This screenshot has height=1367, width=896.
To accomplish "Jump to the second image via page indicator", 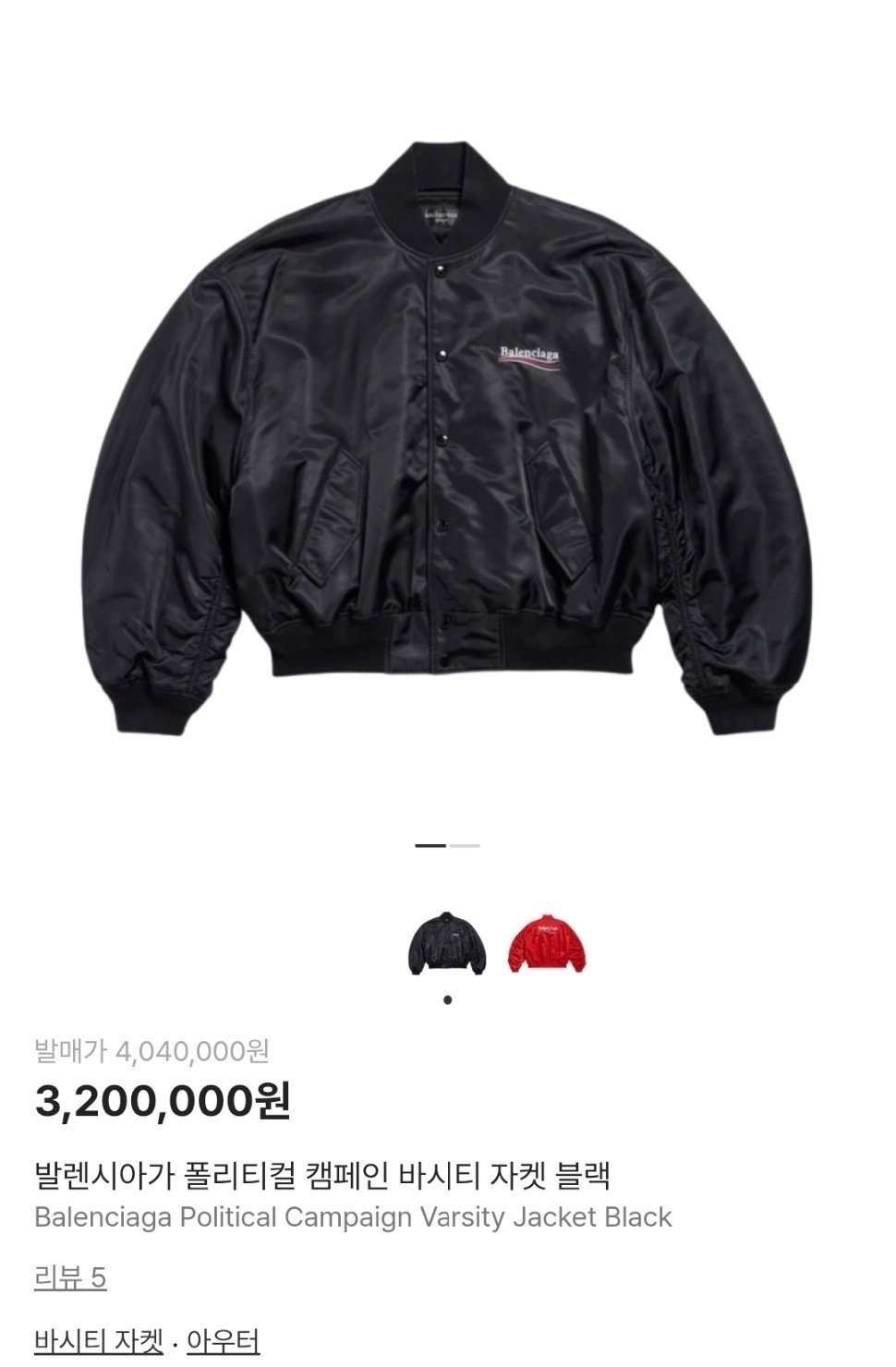I will click(x=465, y=845).
